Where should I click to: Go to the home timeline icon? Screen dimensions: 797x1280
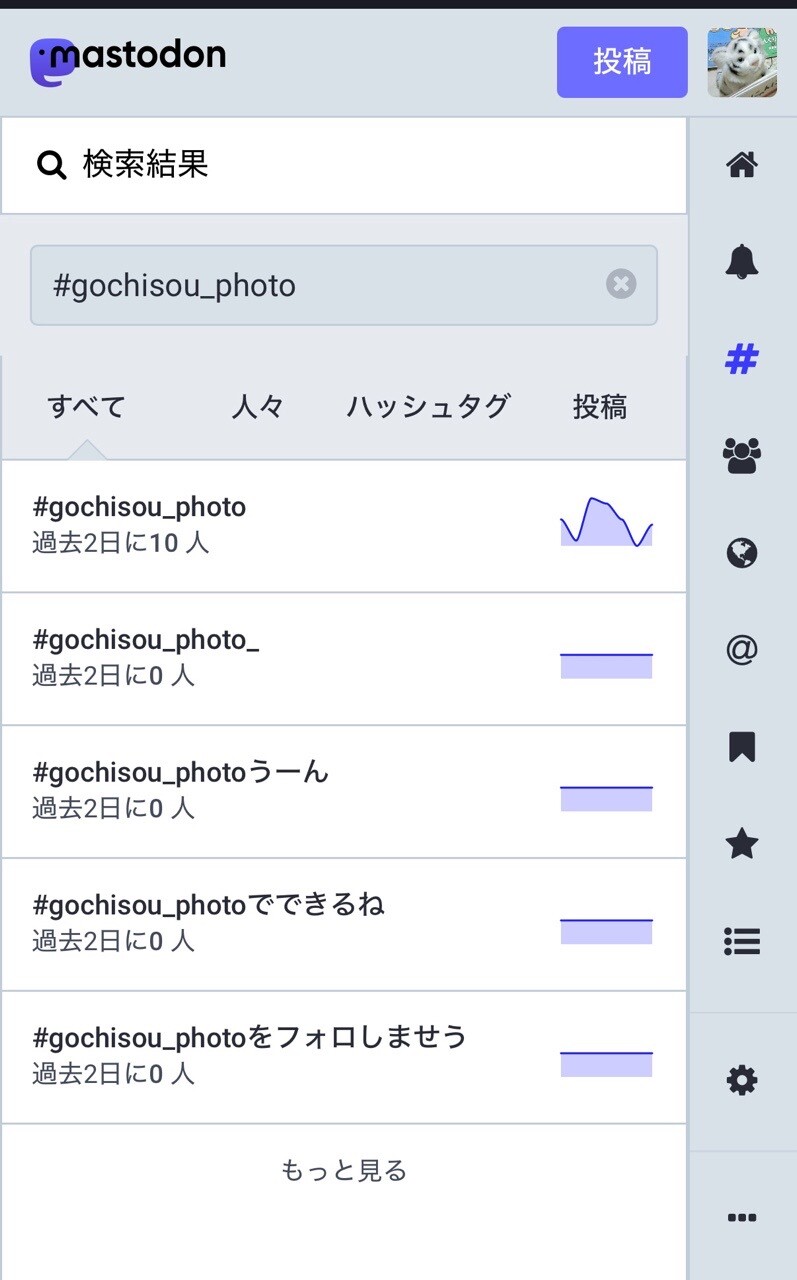click(741, 165)
